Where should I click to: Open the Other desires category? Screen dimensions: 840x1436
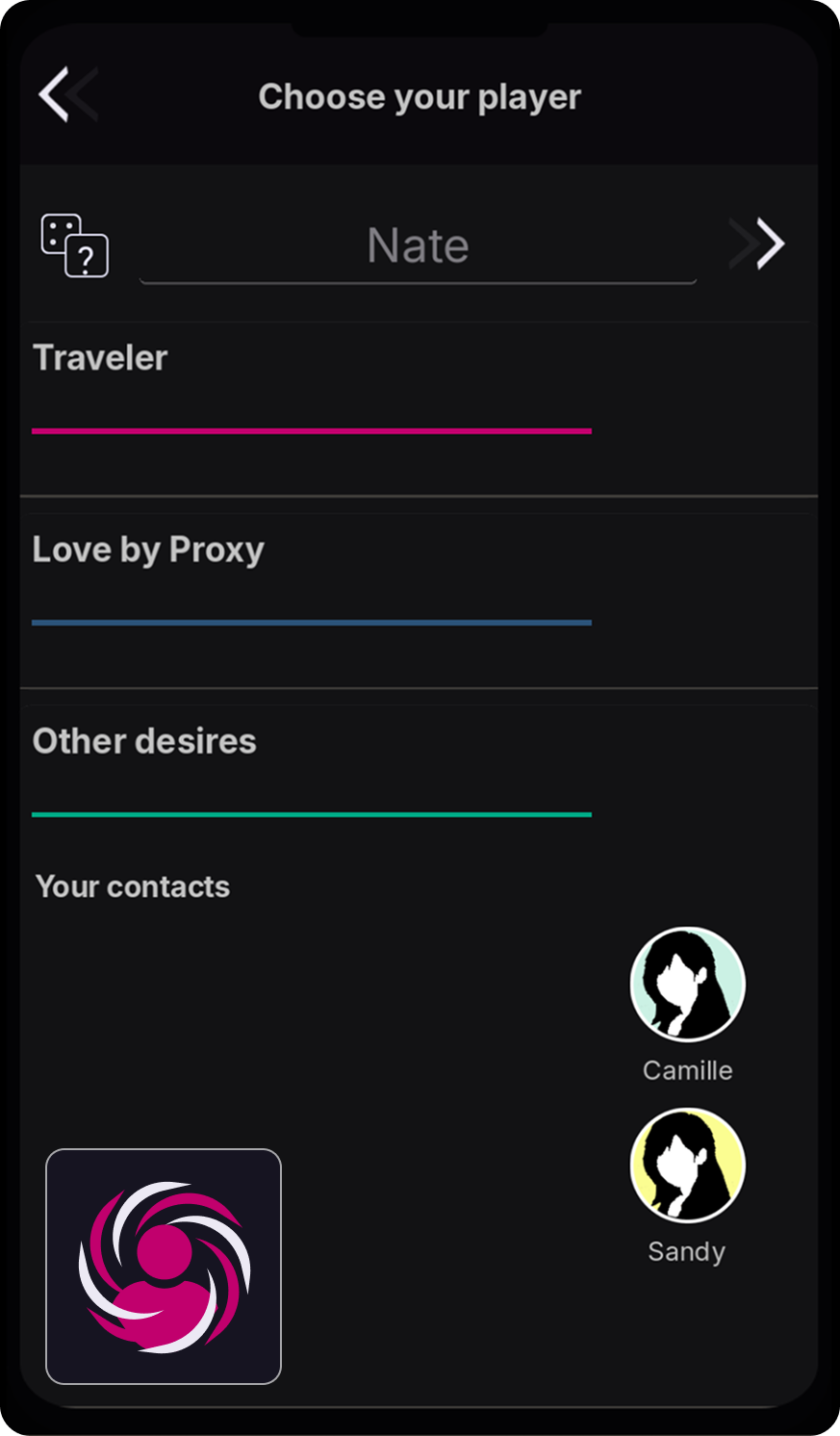coord(144,741)
